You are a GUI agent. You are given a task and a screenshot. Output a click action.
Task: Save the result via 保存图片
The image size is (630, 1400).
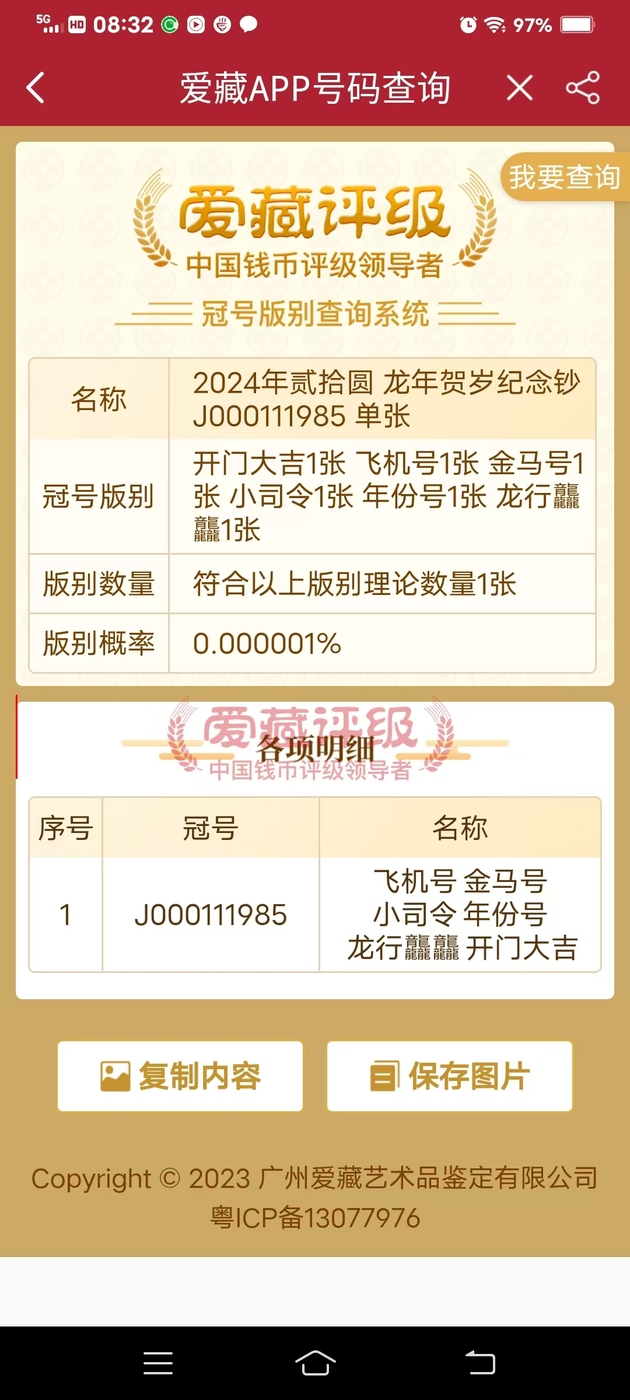click(450, 1076)
